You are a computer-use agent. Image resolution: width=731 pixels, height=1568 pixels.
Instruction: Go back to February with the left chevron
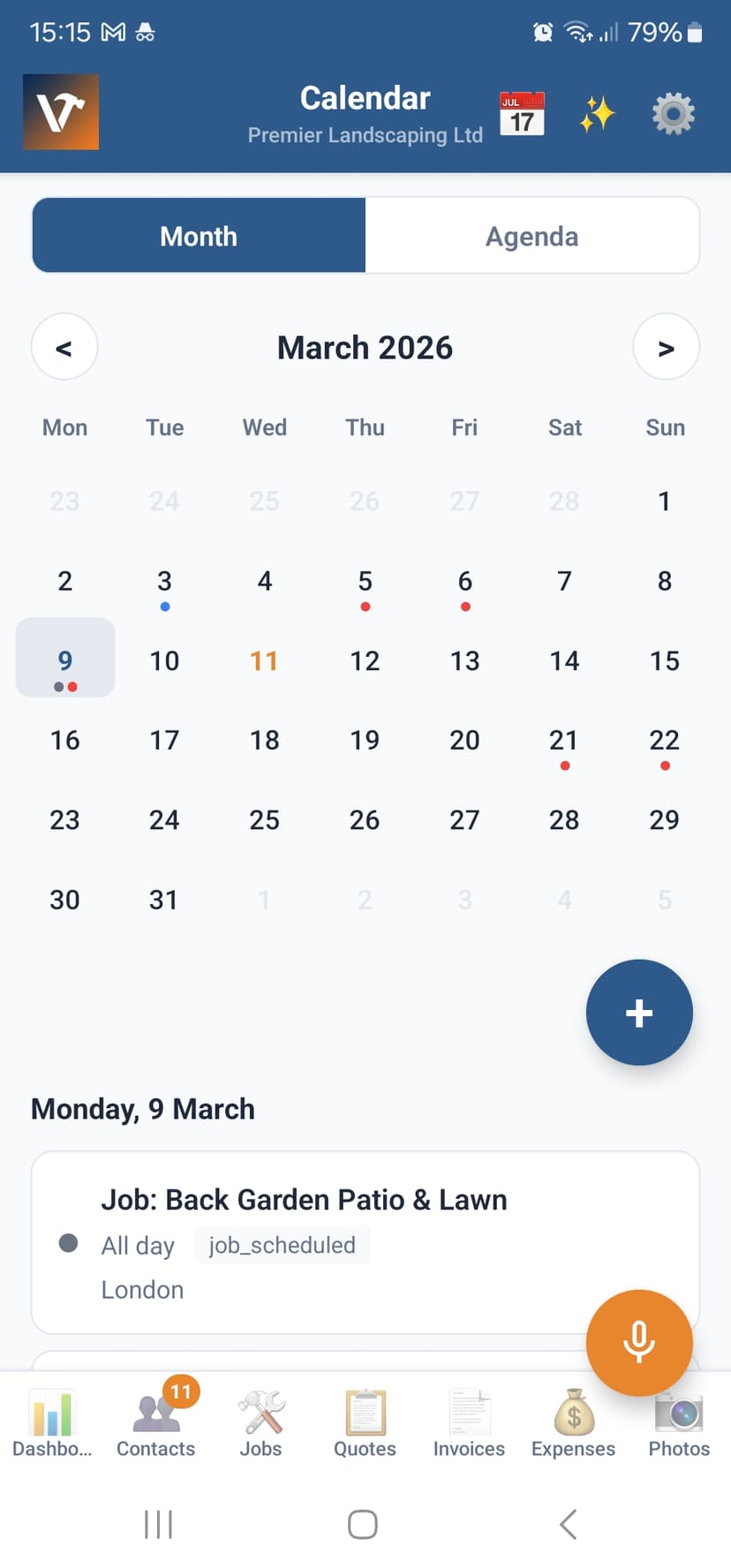tap(64, 347)
